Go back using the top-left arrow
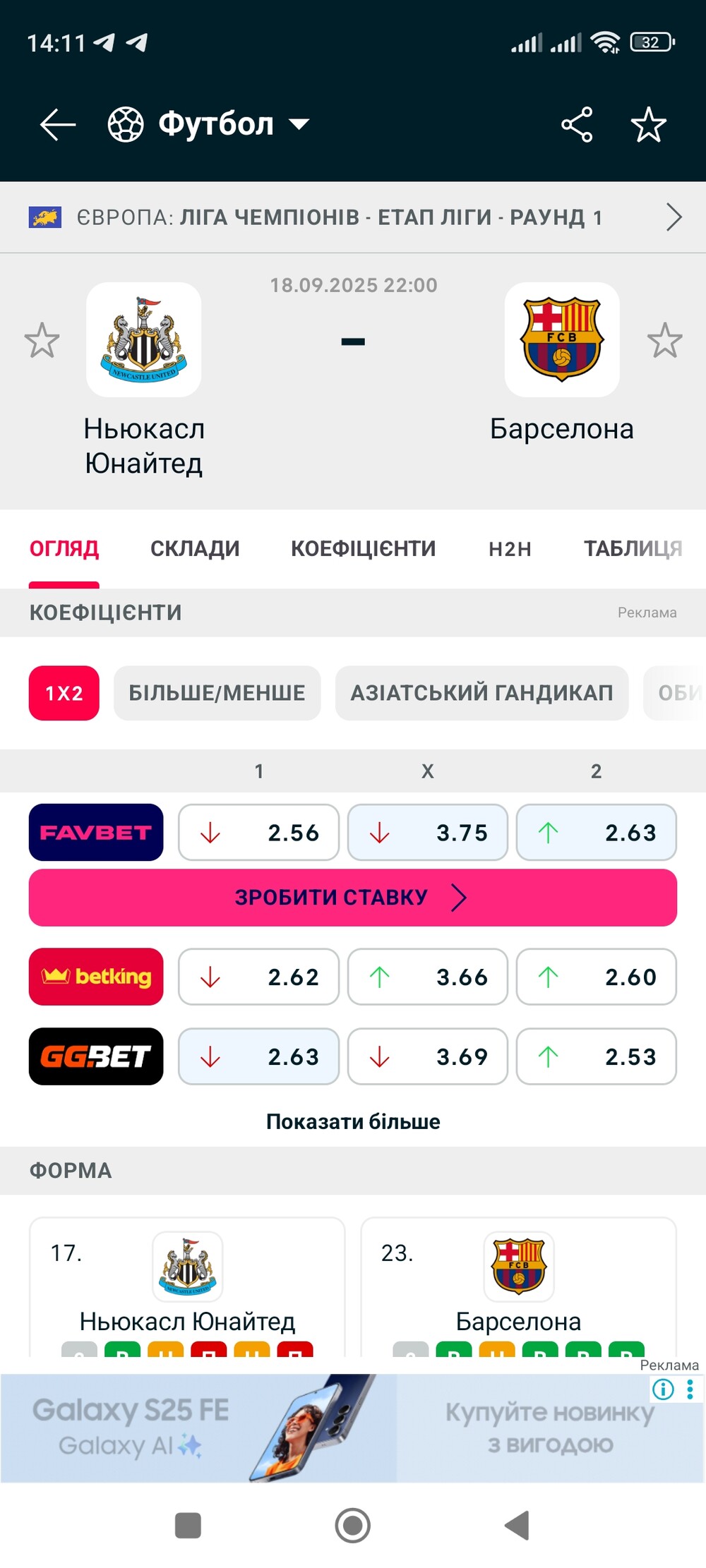 (58, 125)
